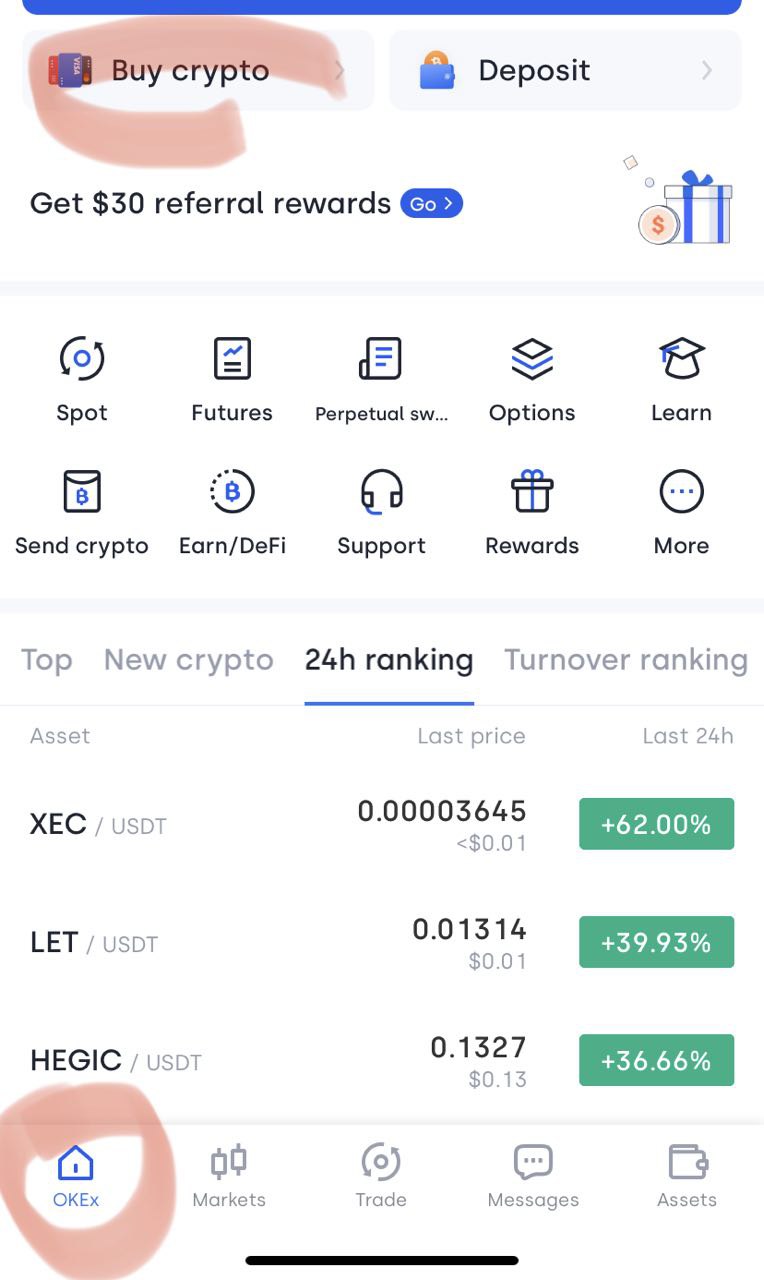
Task: Switch to the Turnover ranking tab
Action: point(626,660)
